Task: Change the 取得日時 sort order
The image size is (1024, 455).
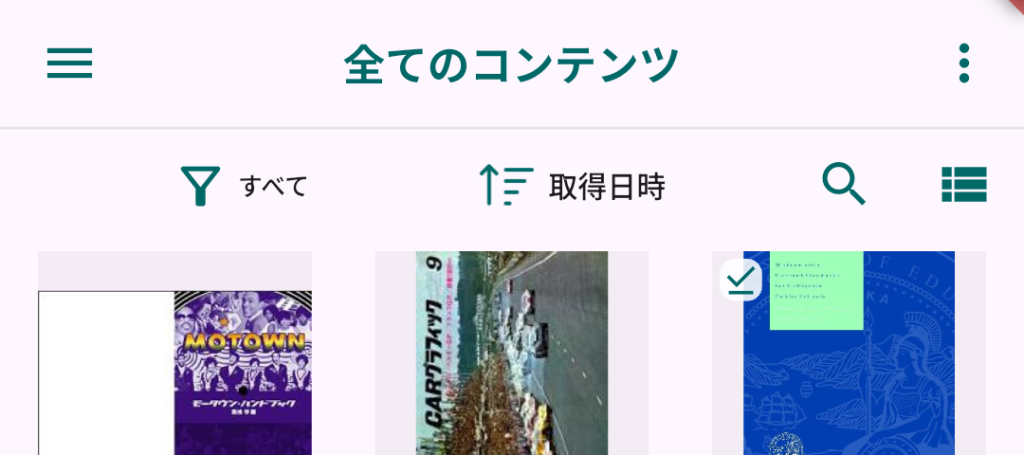Action: tap(571, 186)
